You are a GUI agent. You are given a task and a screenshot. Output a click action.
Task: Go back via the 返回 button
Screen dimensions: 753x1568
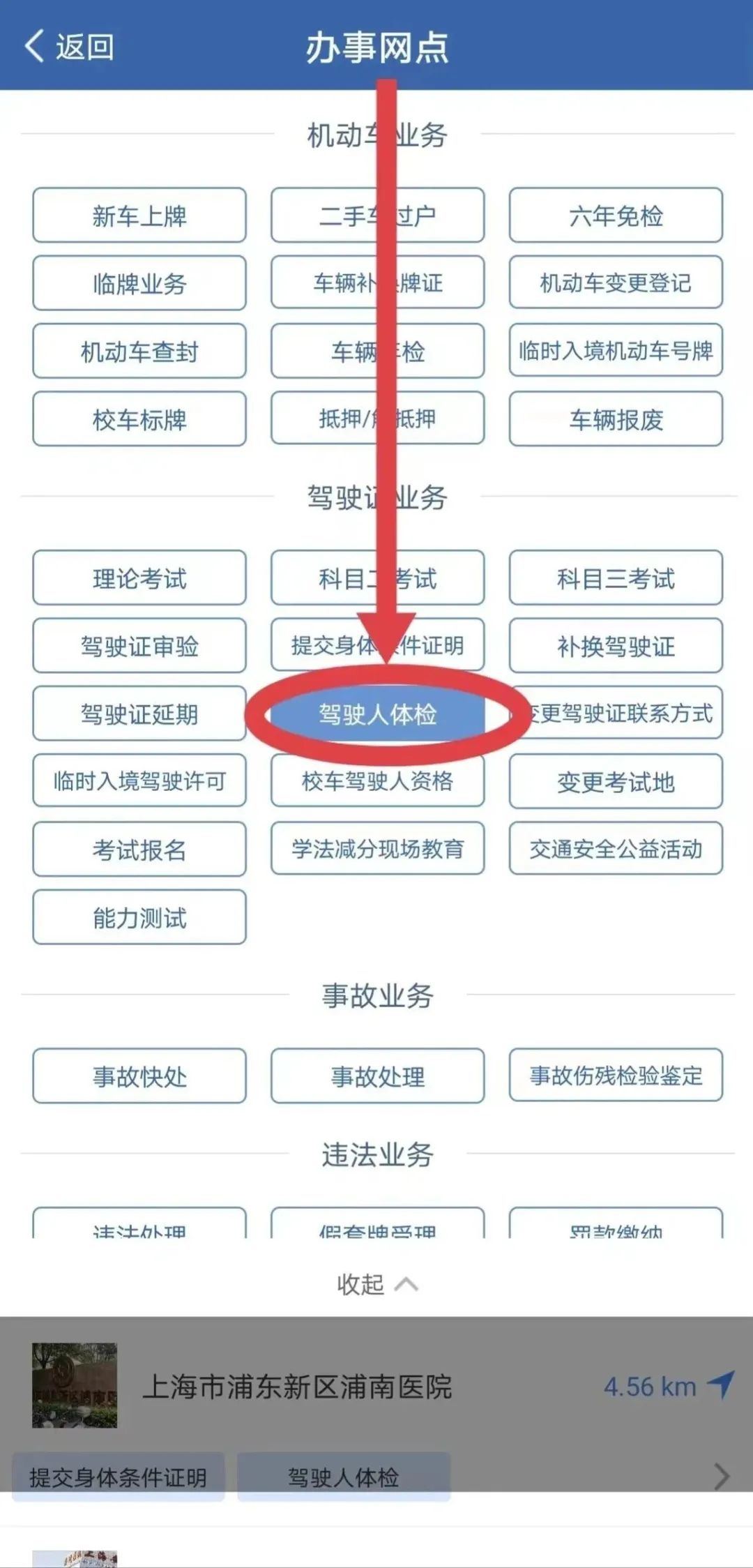(70, 47)
